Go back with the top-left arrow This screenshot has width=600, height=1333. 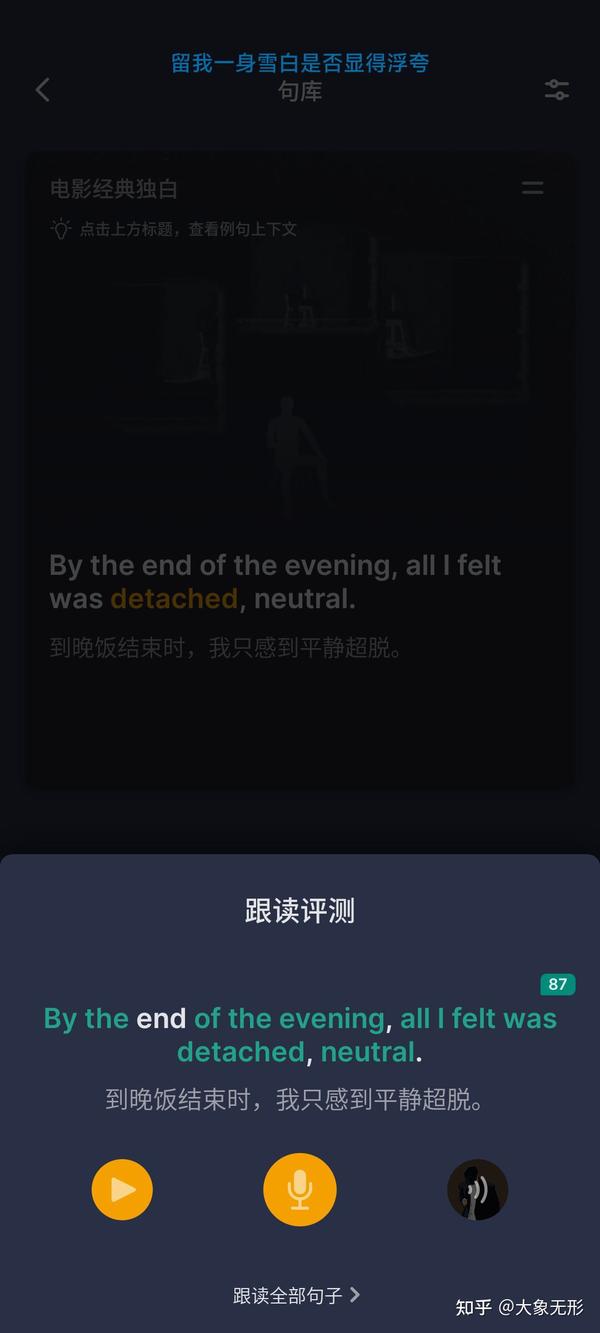42,90
